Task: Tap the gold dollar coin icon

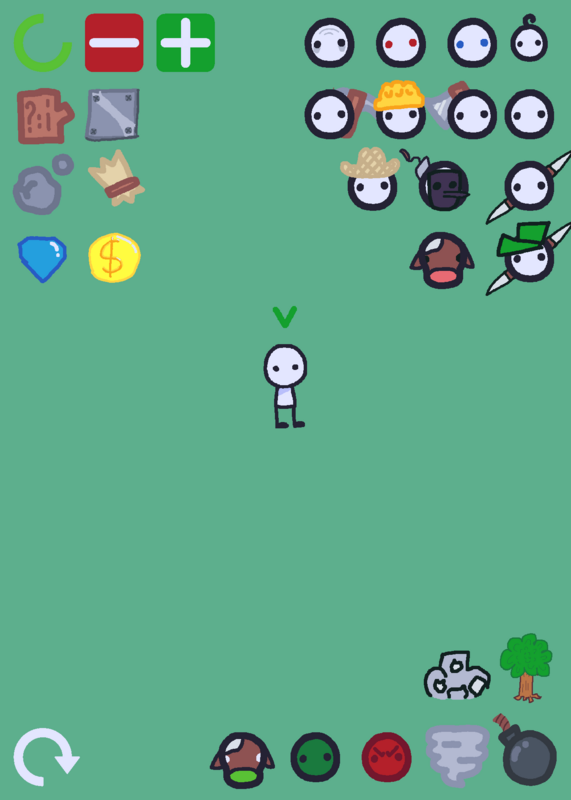Action: 114,258
